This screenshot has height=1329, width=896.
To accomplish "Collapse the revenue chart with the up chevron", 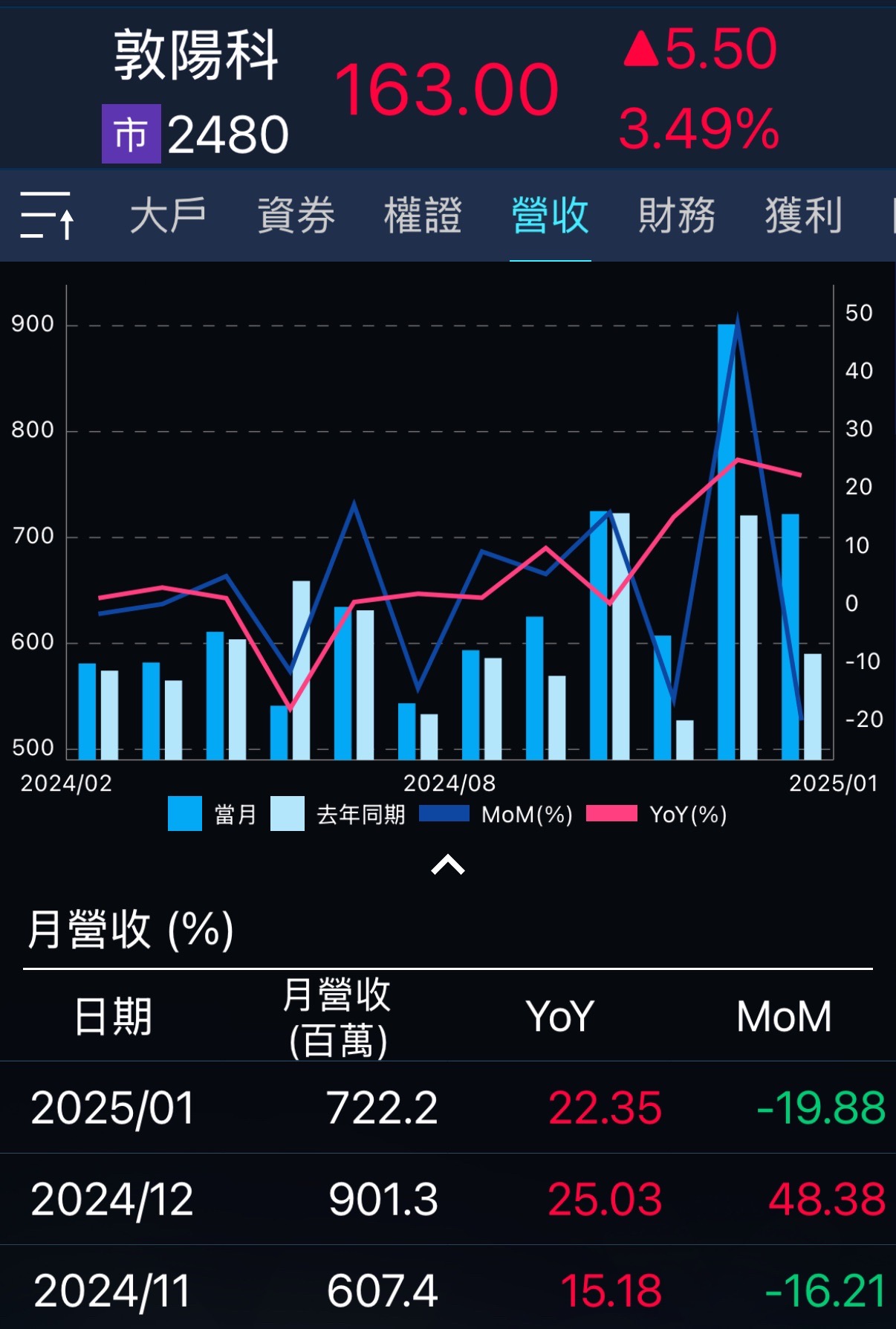I will point(448,864).
